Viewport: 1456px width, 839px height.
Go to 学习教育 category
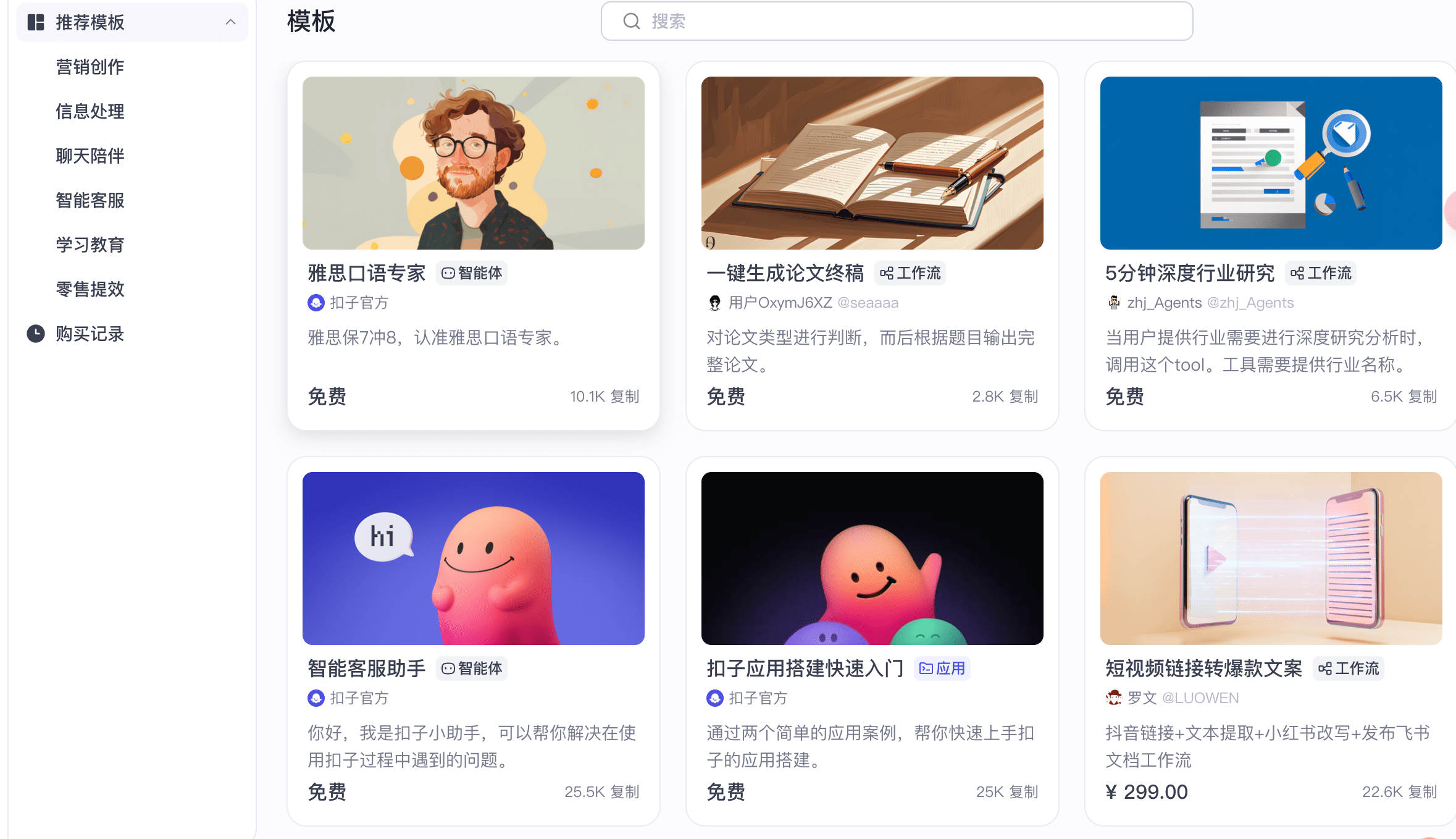[x=90, y=245]
